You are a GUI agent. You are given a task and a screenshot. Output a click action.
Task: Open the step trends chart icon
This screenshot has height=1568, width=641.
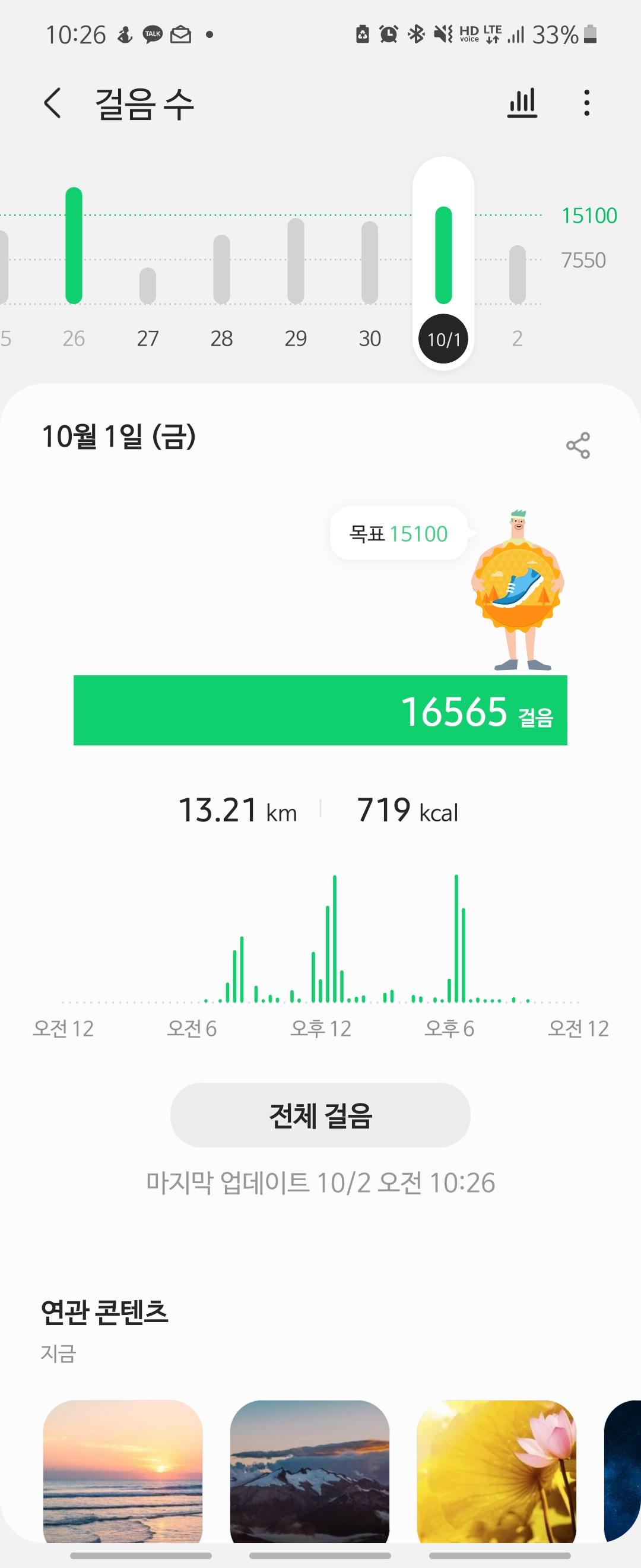click(x=522, y=103)
